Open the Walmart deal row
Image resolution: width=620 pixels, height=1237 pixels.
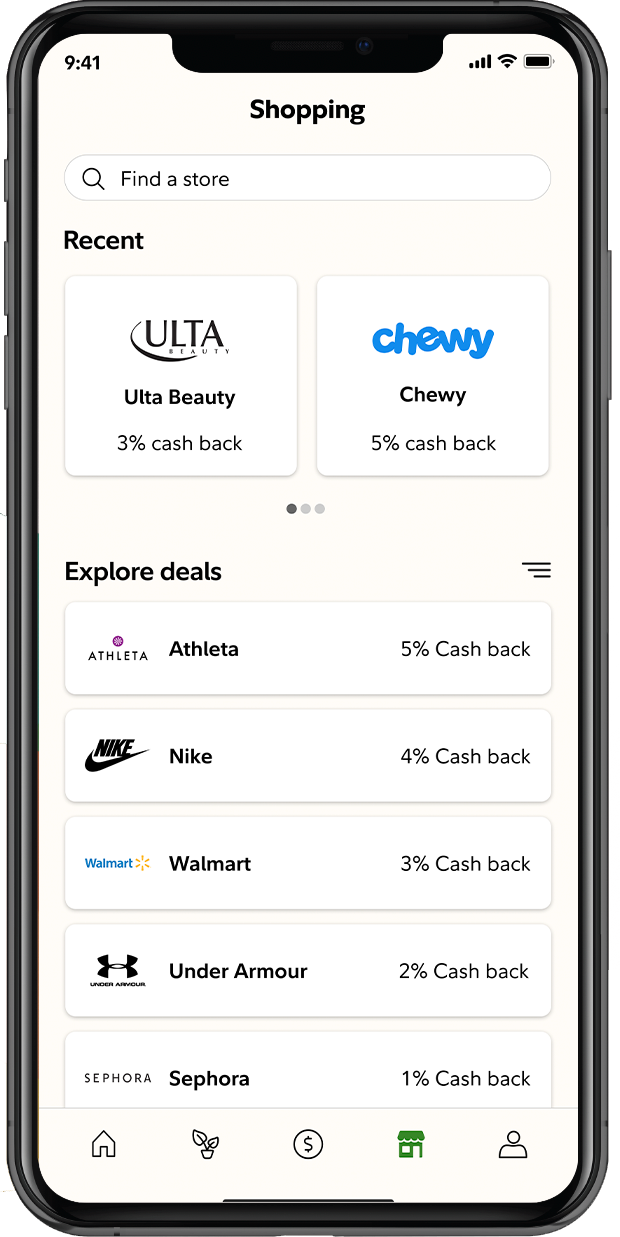(x=307, y=863)
